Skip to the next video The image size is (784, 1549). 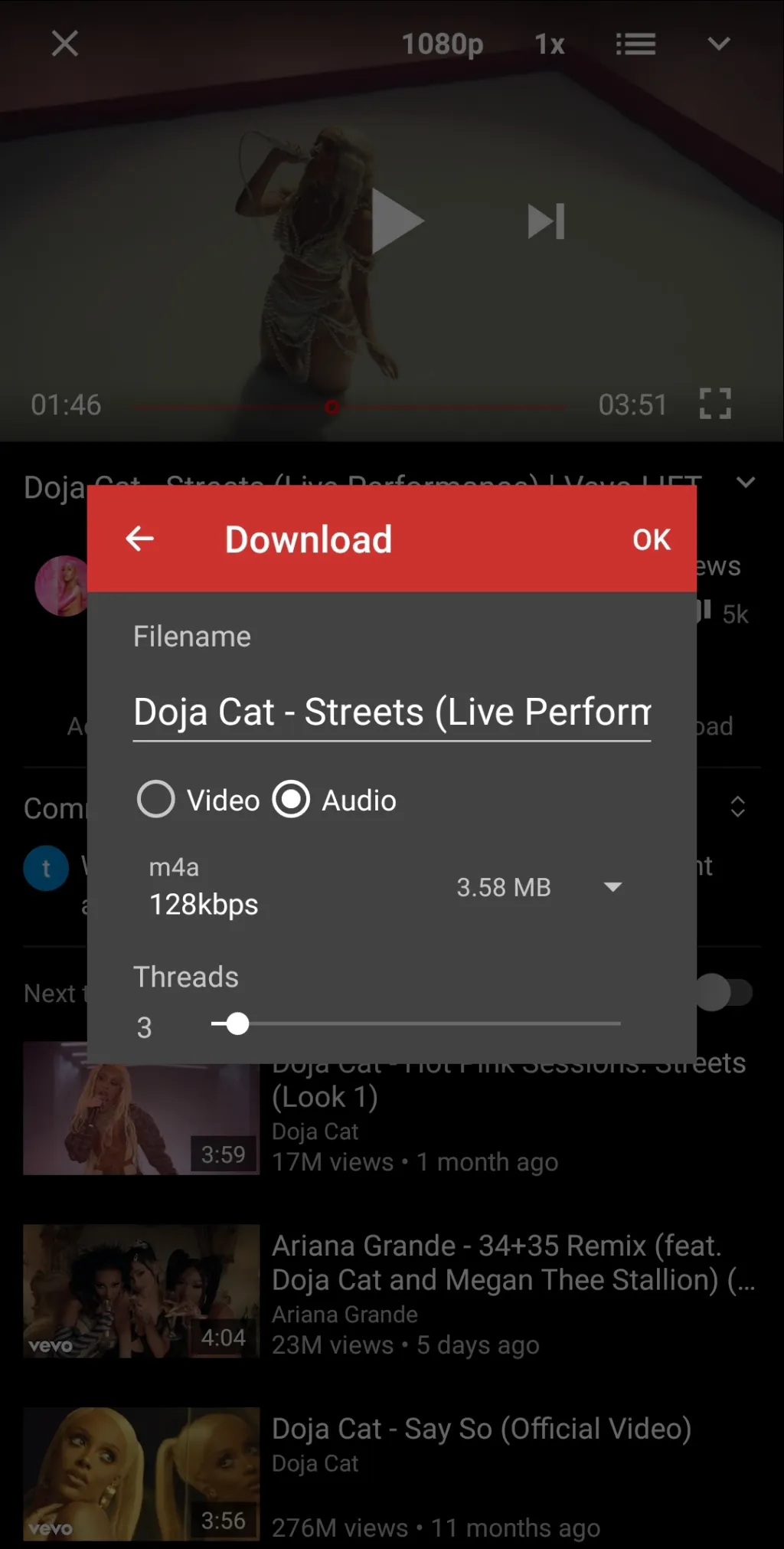(x=546, y=221)
